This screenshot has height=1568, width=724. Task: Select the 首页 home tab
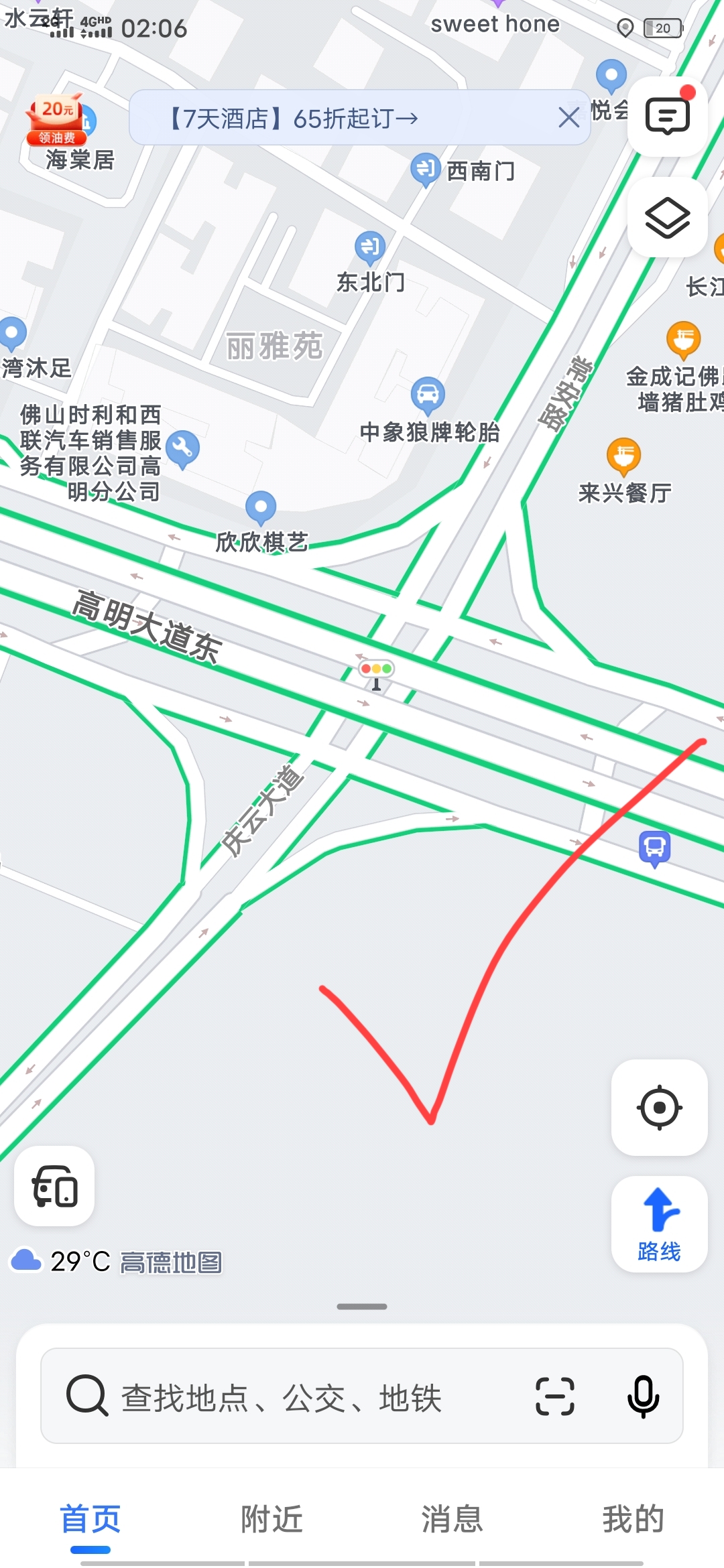[x=90, y=1518]
